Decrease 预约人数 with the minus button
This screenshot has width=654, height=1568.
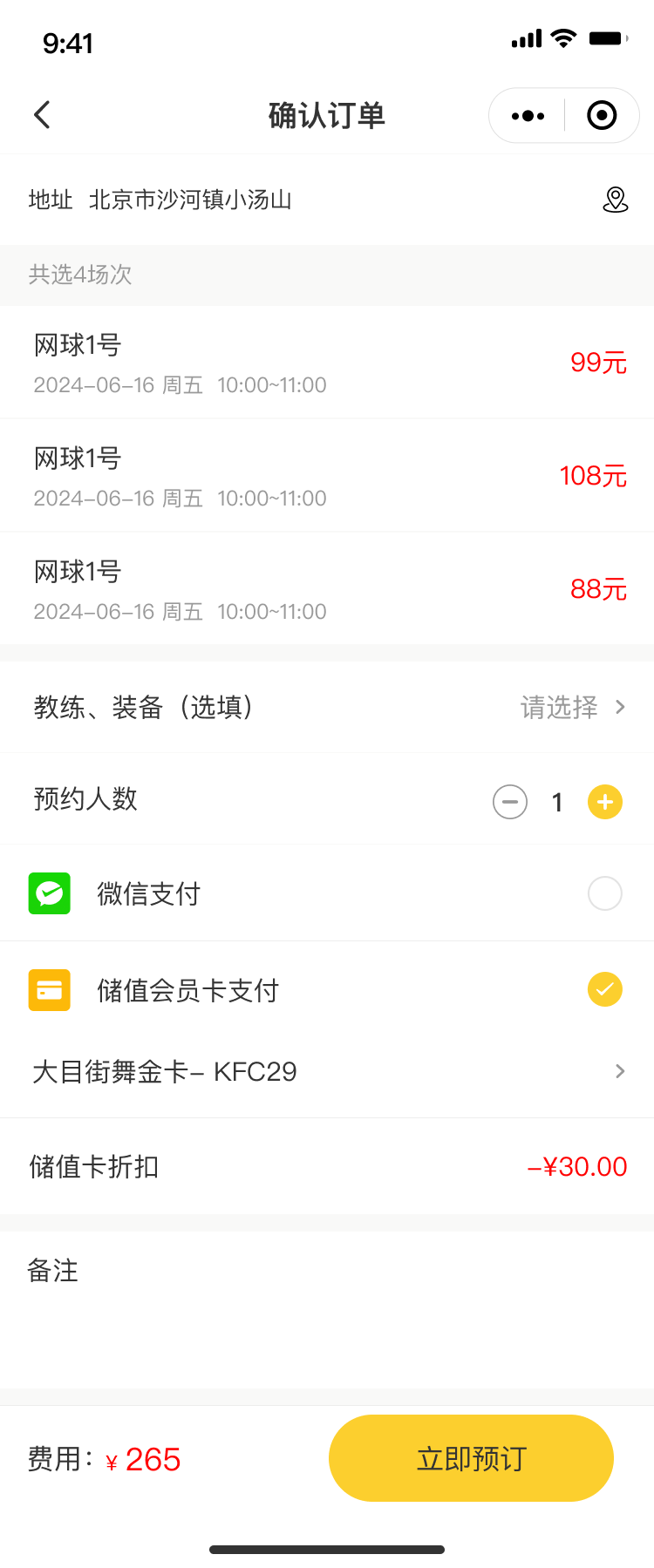510,802
